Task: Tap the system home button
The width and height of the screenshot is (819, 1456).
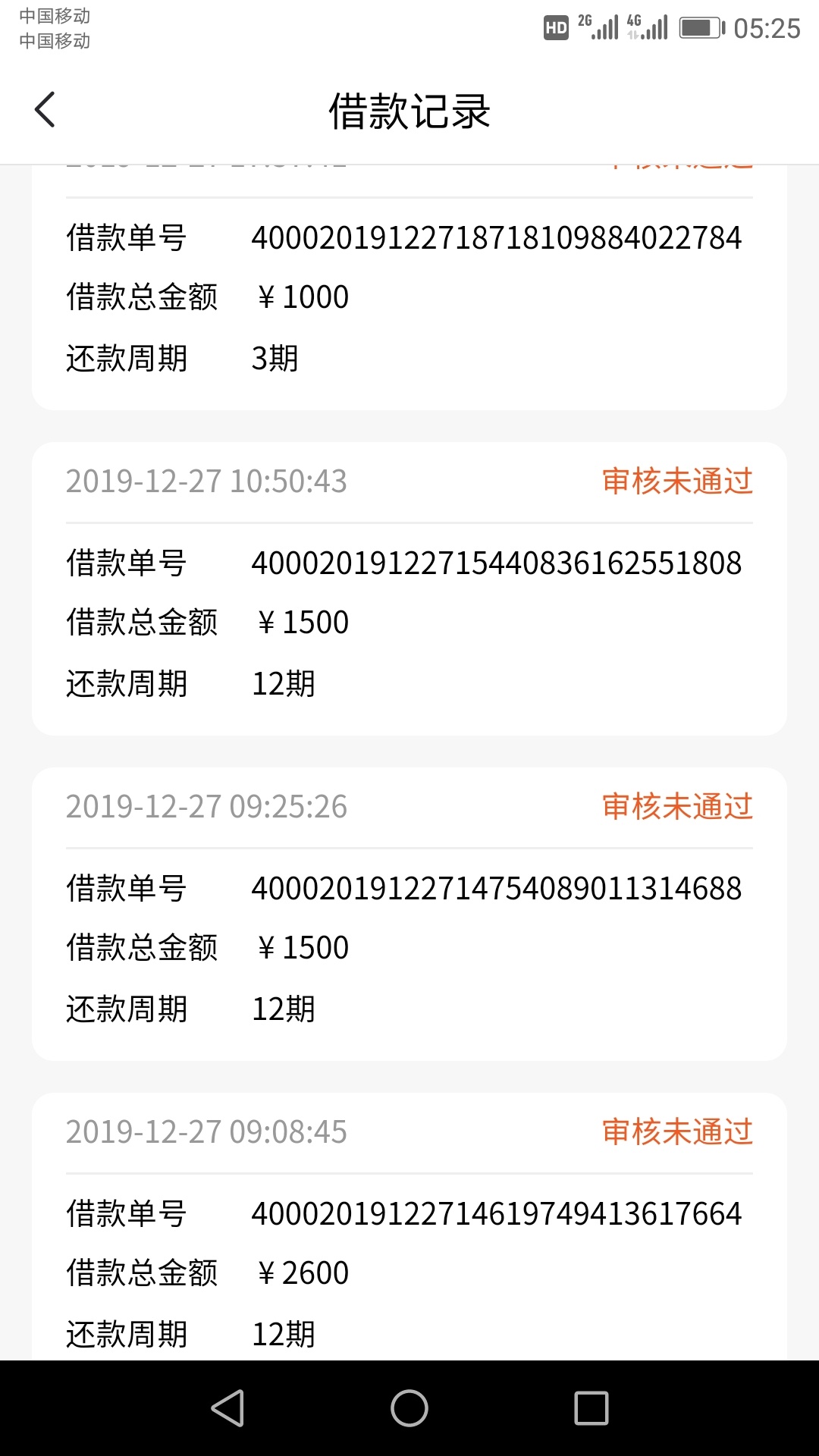Action: [409, 1408]
